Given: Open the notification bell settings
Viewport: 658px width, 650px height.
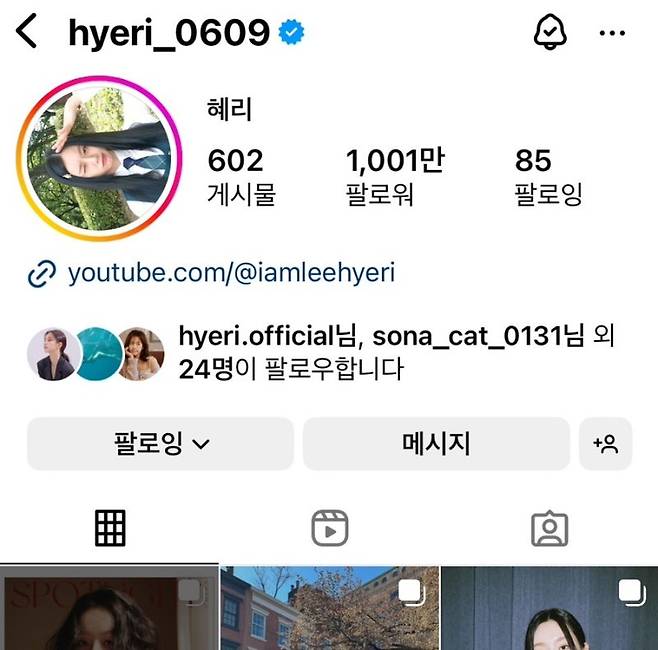Looking at the screenshot, I should coord(550,32).
